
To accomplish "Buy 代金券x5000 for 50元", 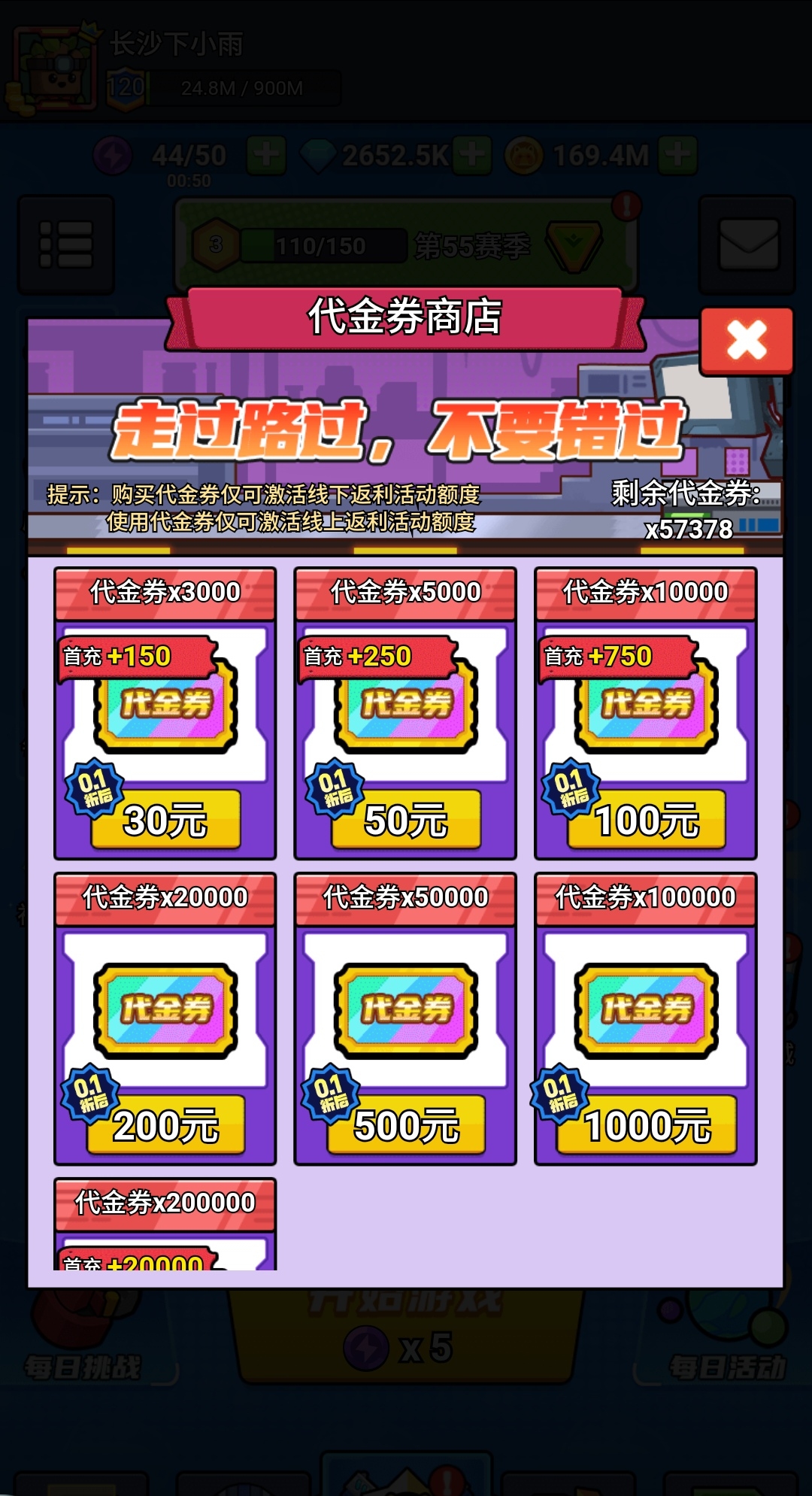I will click(406, 820).
